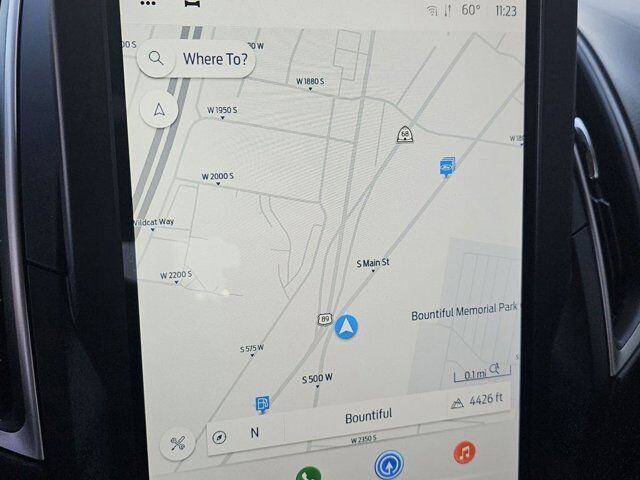640x480 pixels.
Task: Select the blue POI marker near route 68
Action: pyautogui.click(x=446, y=167)
